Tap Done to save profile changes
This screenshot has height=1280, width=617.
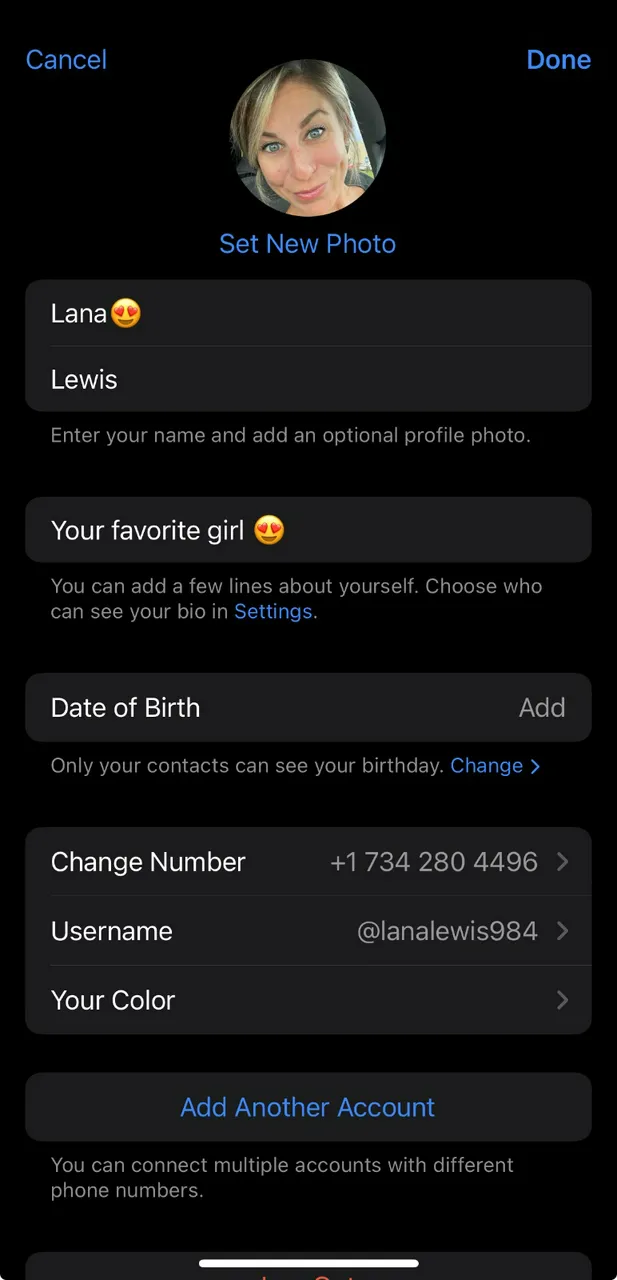(558, 60)
